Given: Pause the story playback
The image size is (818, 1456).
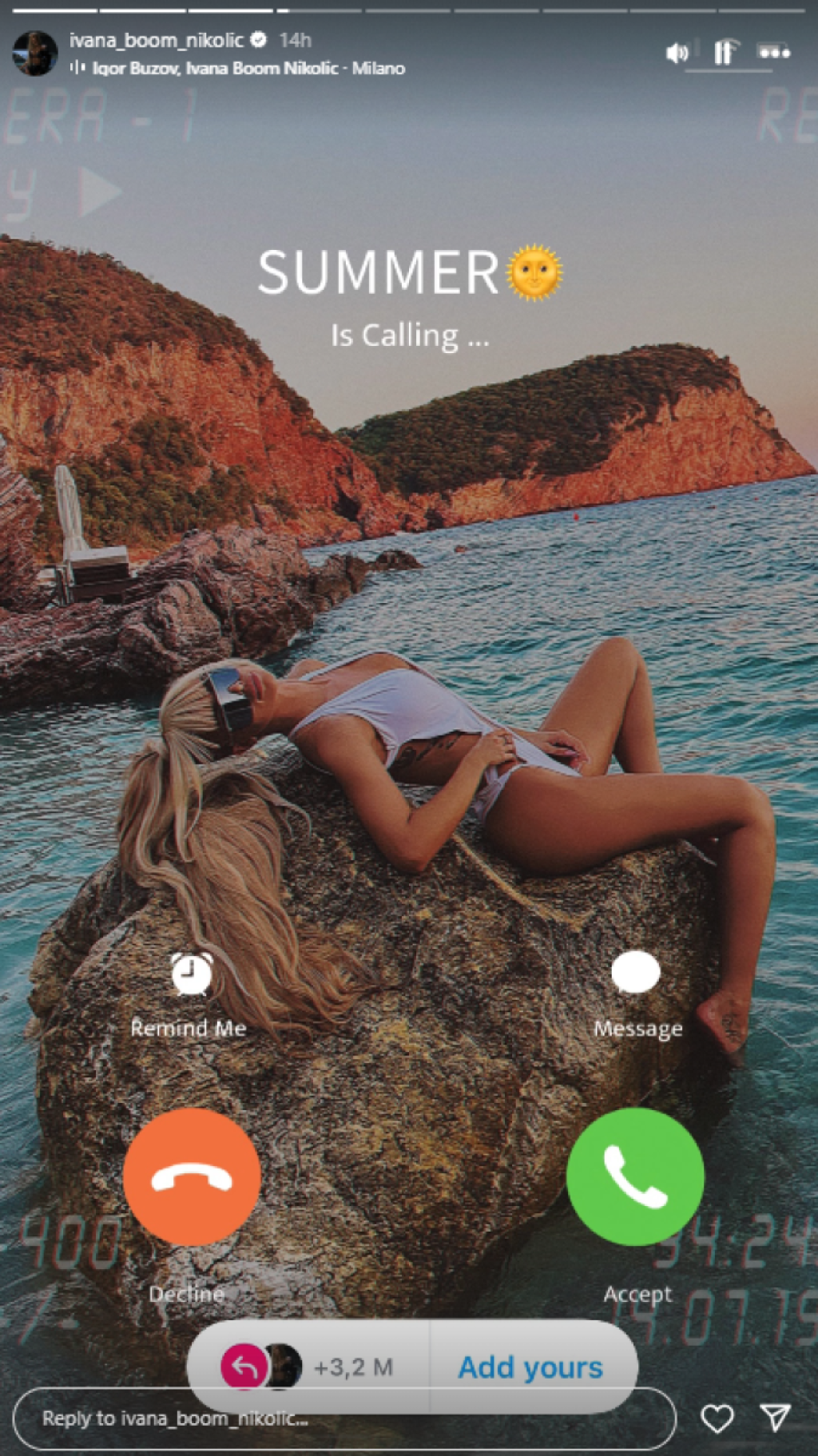Looking at the screenshot, I should pos(724,53).
